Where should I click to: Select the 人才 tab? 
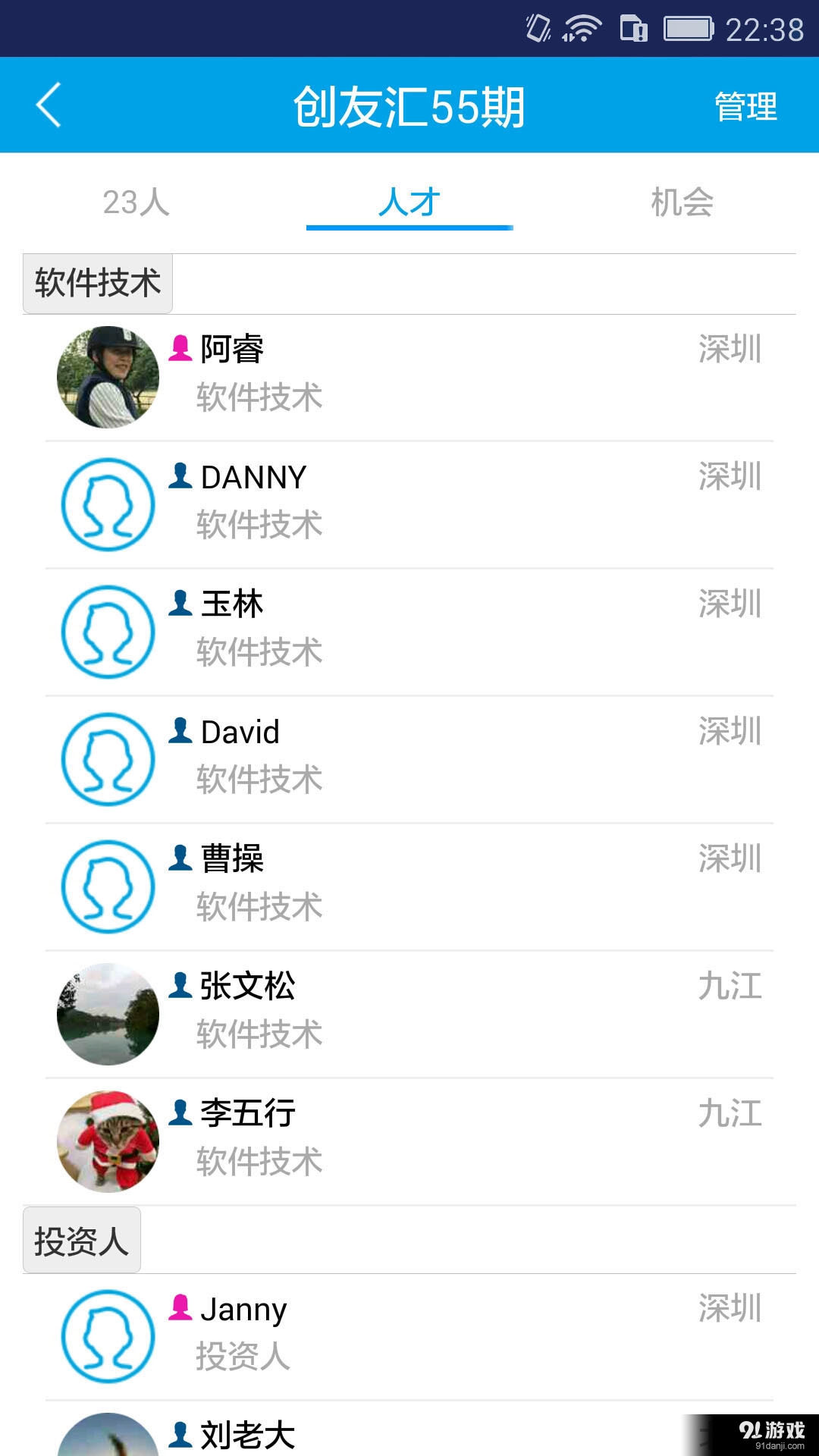408,202
